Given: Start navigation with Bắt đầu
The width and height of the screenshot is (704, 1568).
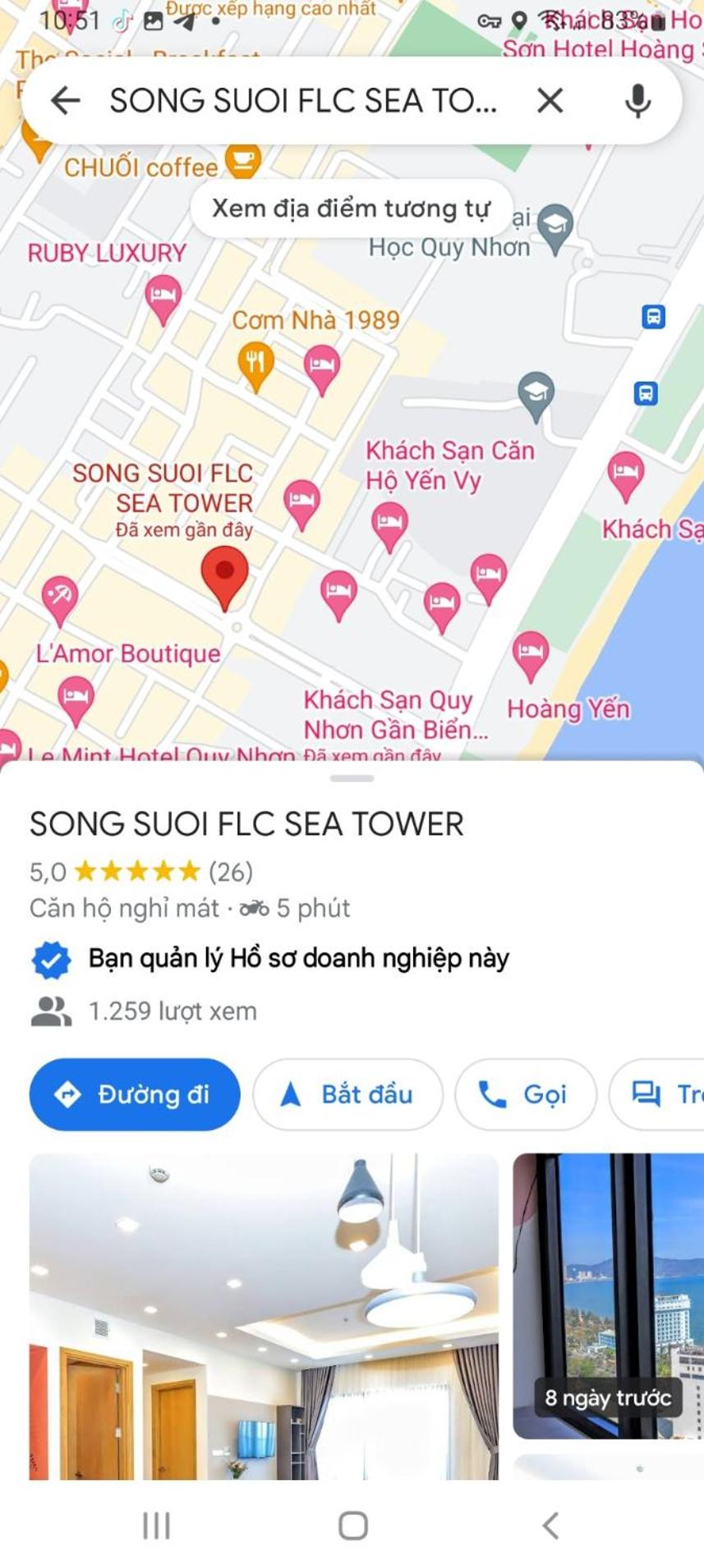Looking at the screenshot, I should [x=347, y=1094].
